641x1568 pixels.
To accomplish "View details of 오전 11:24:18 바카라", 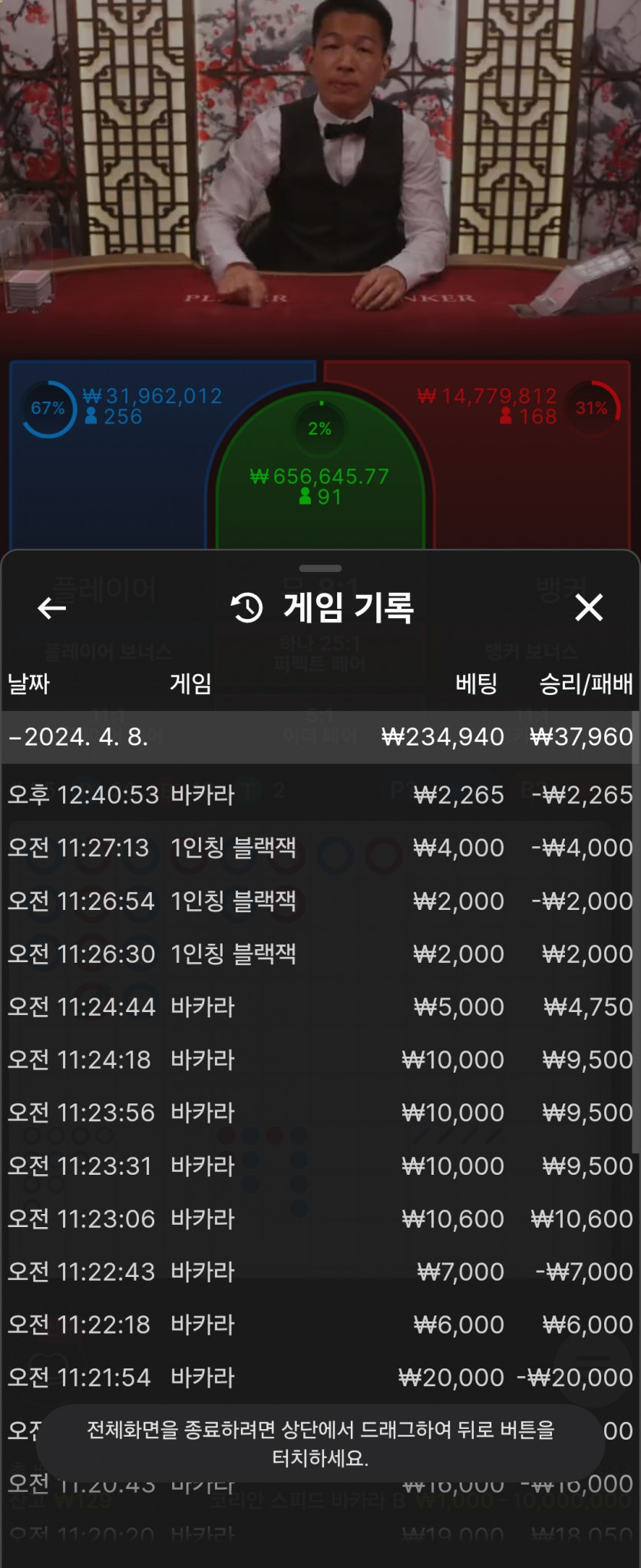I will coord(319,1060).
